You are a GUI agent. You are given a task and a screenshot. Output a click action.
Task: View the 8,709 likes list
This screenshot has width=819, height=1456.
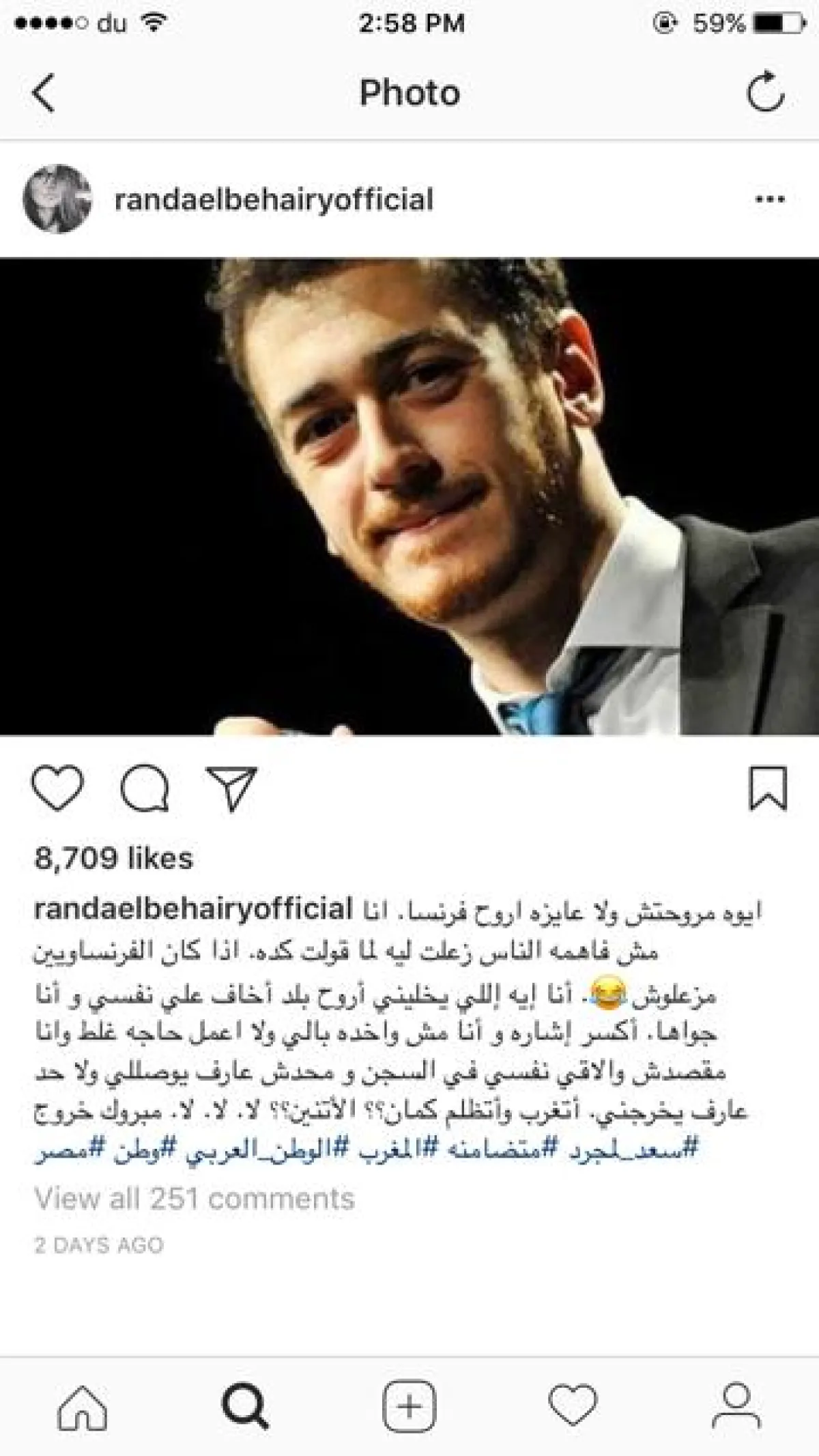pos(114,858)
